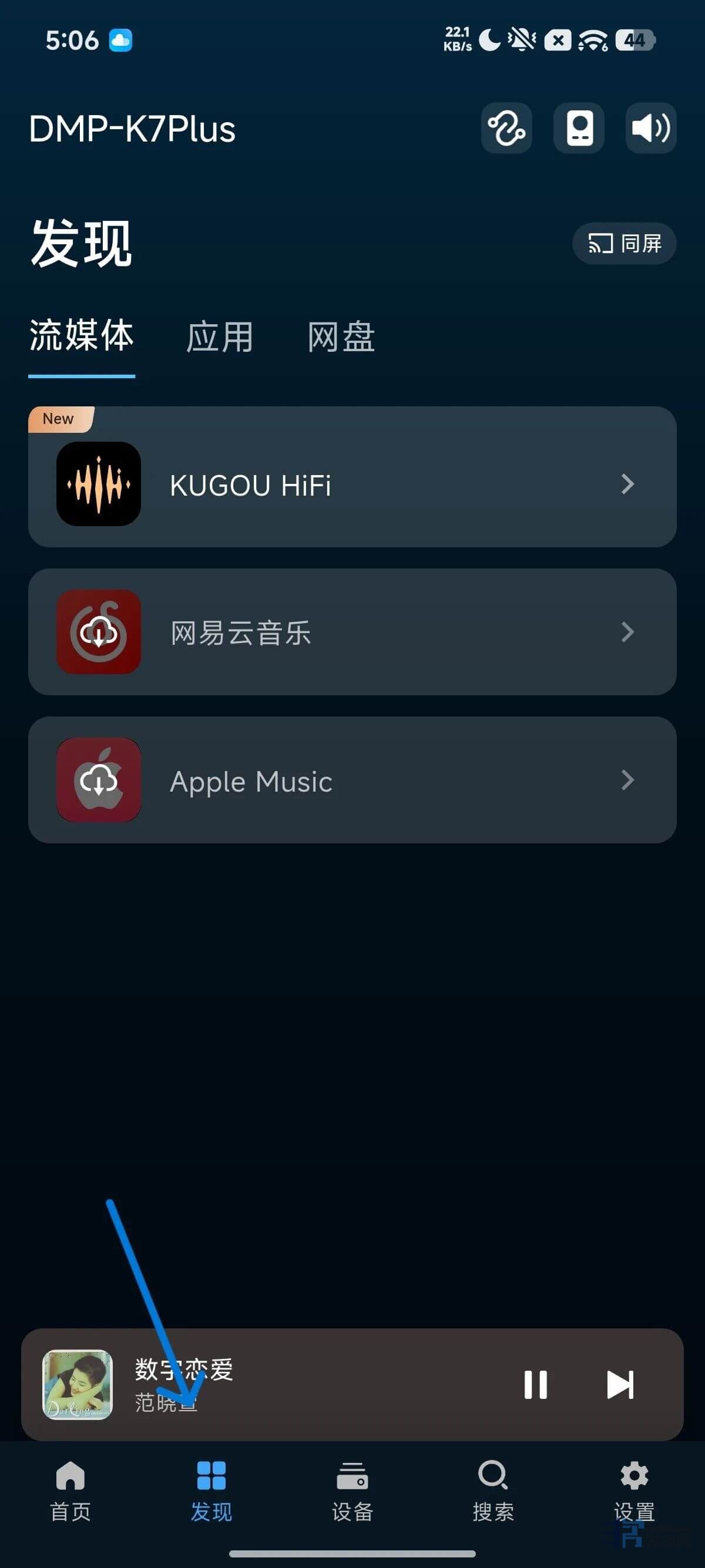Pause the currently playing song
Screen dimensions: 705x1568
pos(535,1385)
